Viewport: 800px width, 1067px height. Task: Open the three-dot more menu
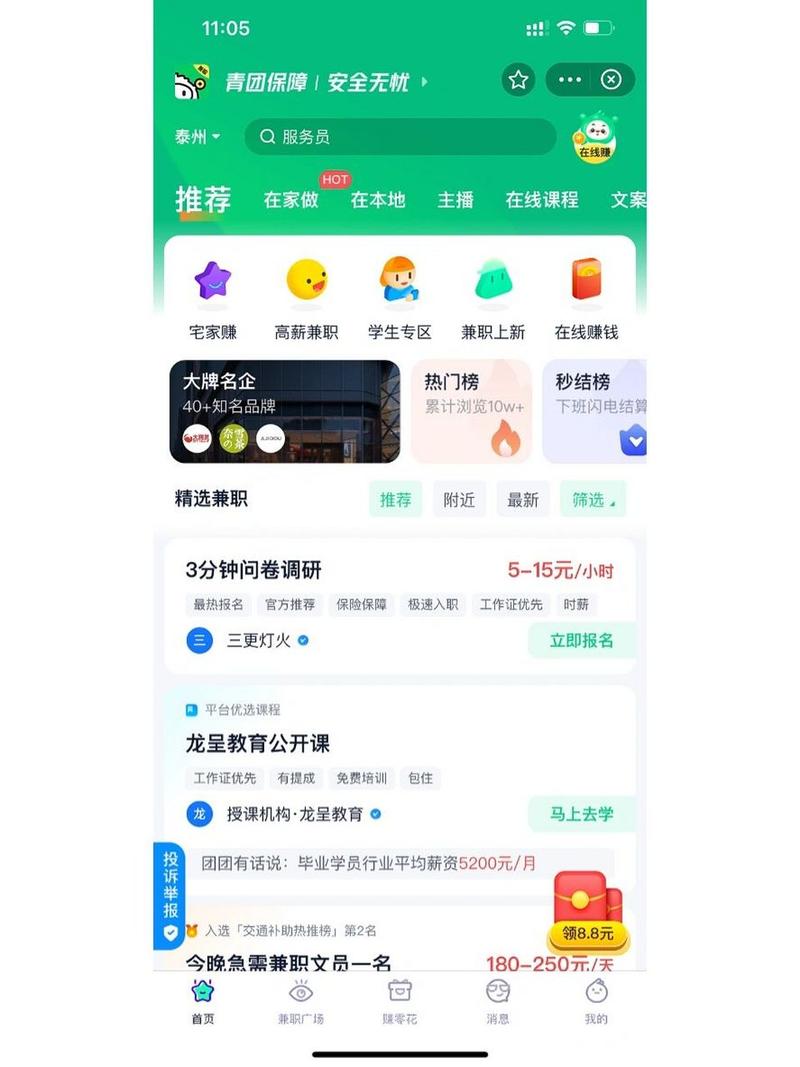click(570, 80)
